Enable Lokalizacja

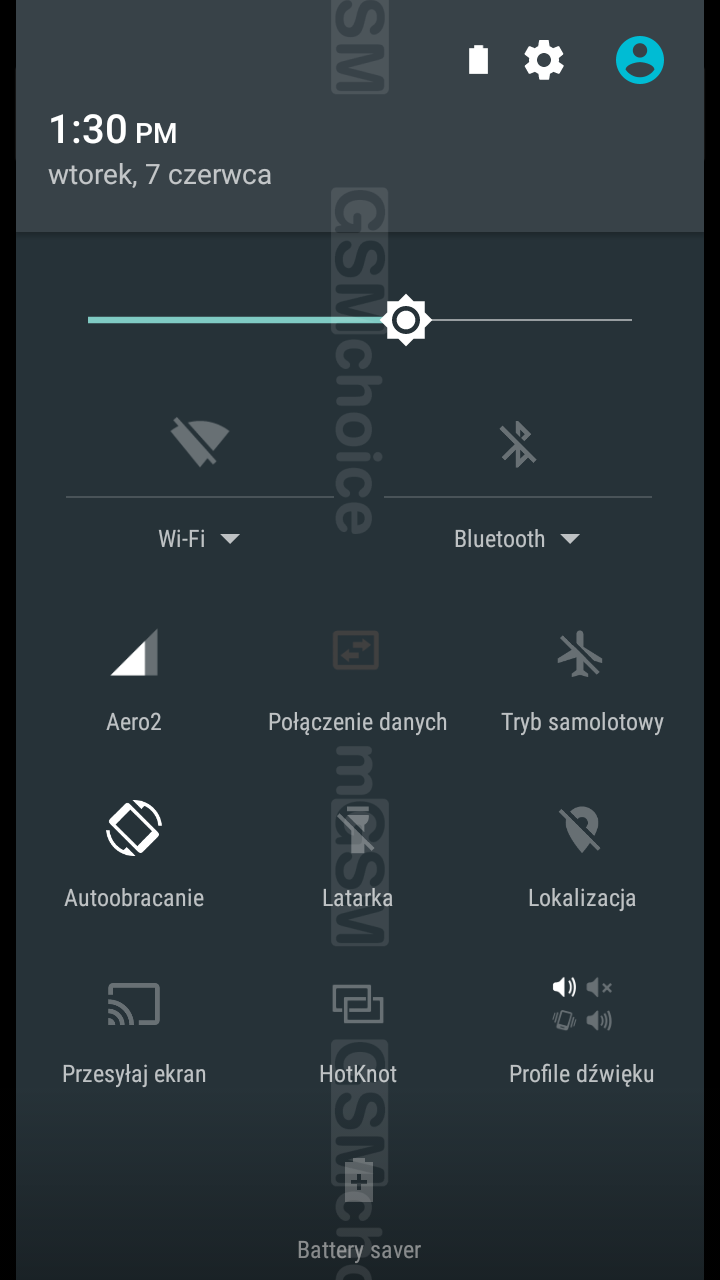581,829
